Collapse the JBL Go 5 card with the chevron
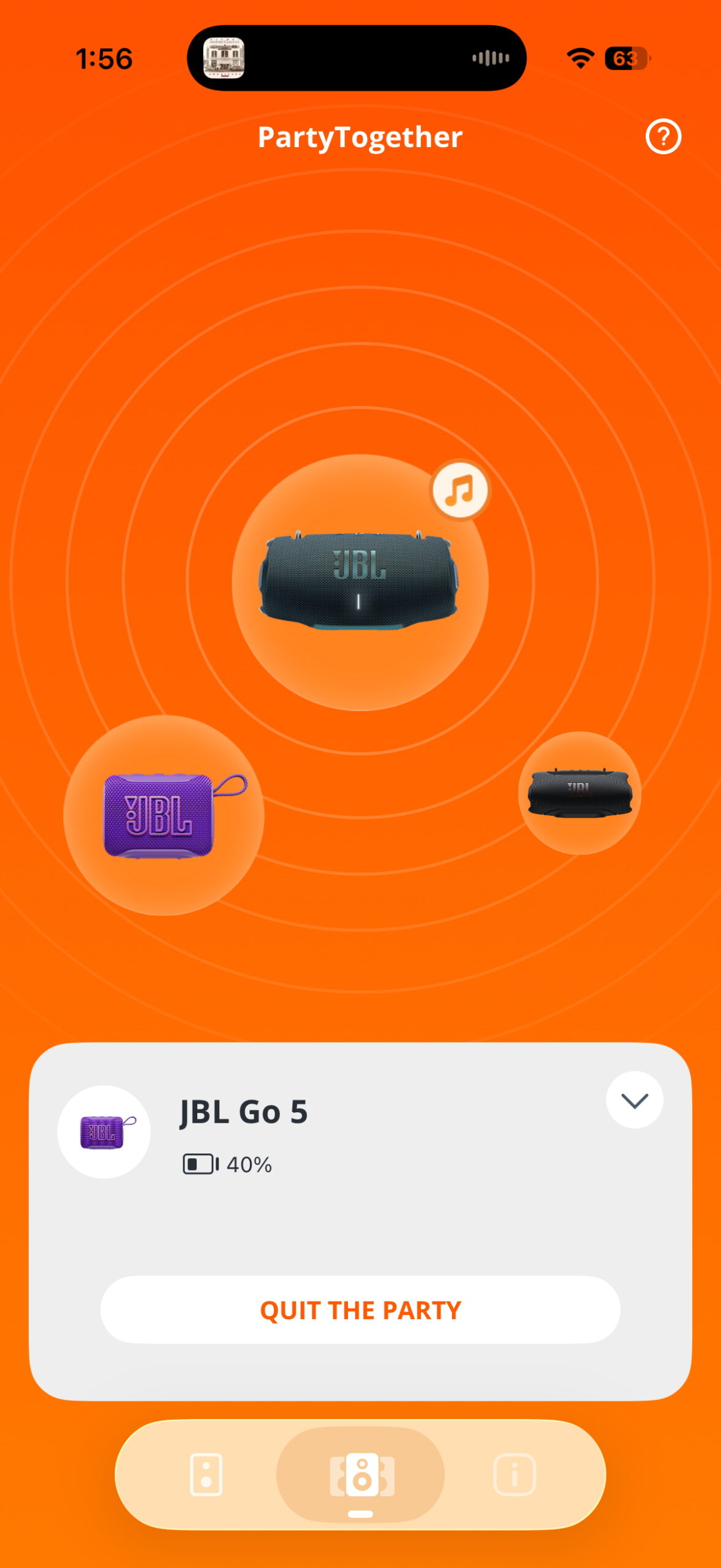This screenshot has width=721, height=1568. point(635,1099)
